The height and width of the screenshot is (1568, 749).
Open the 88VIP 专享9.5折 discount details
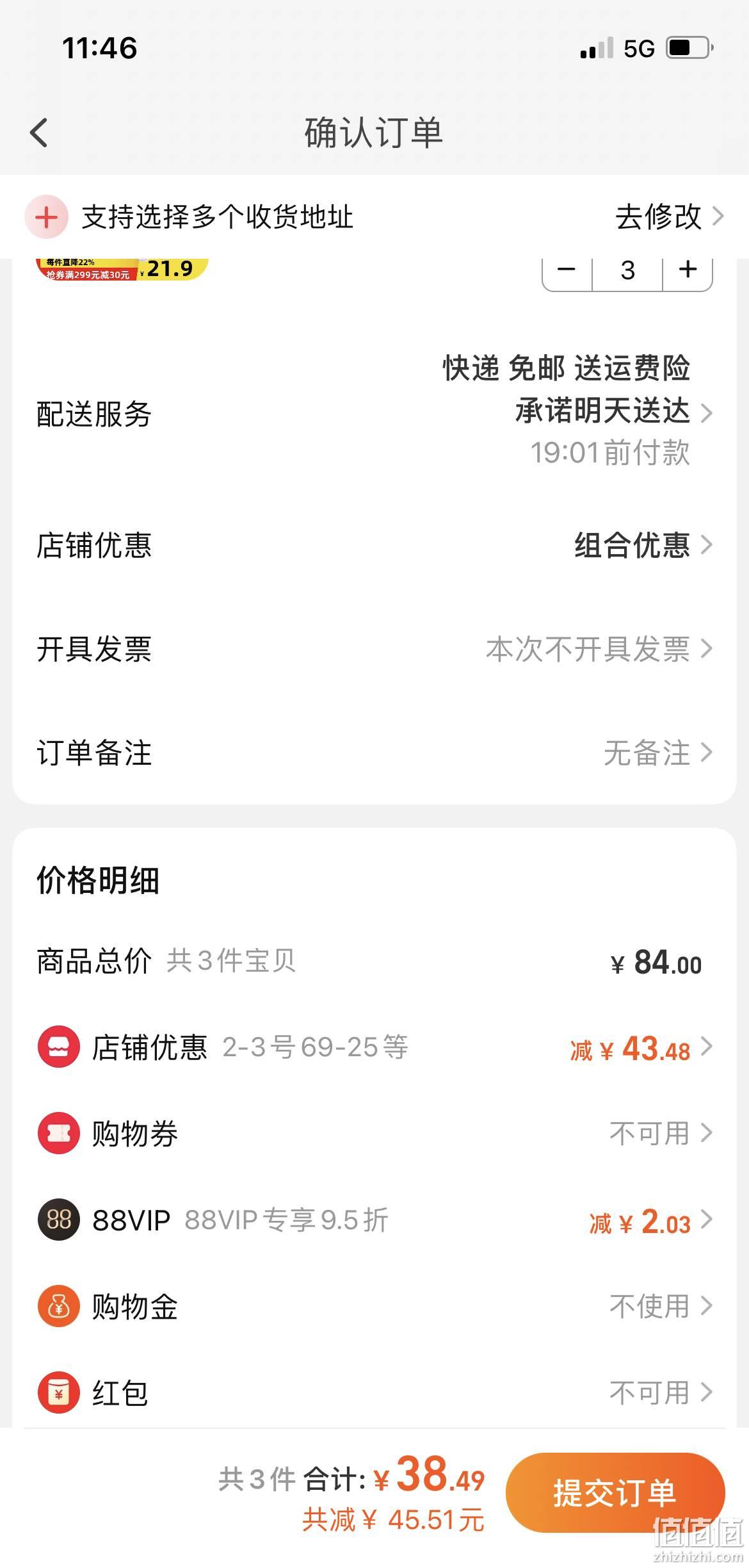click(x=374, y=1220)
